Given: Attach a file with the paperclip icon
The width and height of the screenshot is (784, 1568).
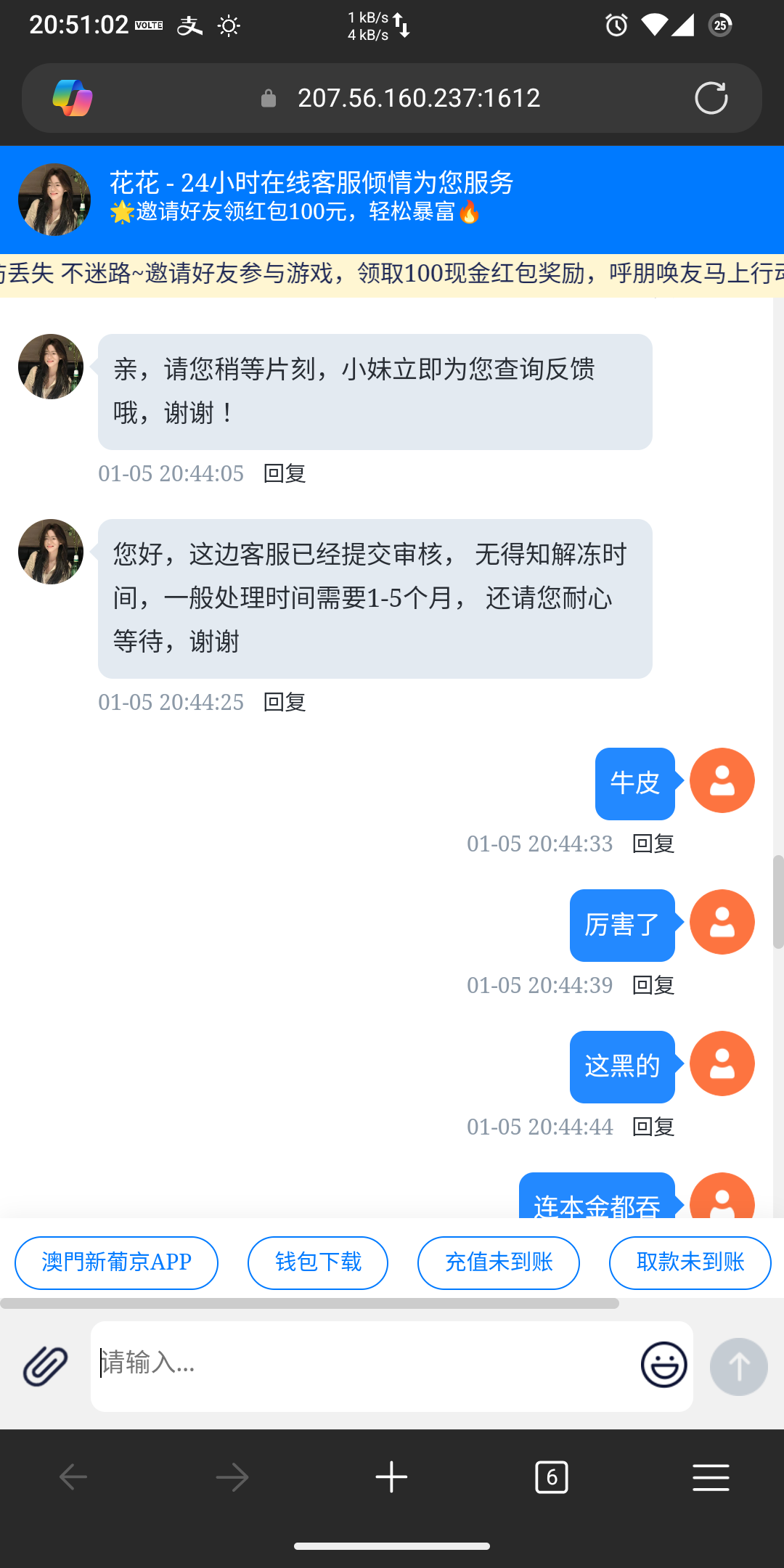Looking at the screenshot, I should 45,1366.
